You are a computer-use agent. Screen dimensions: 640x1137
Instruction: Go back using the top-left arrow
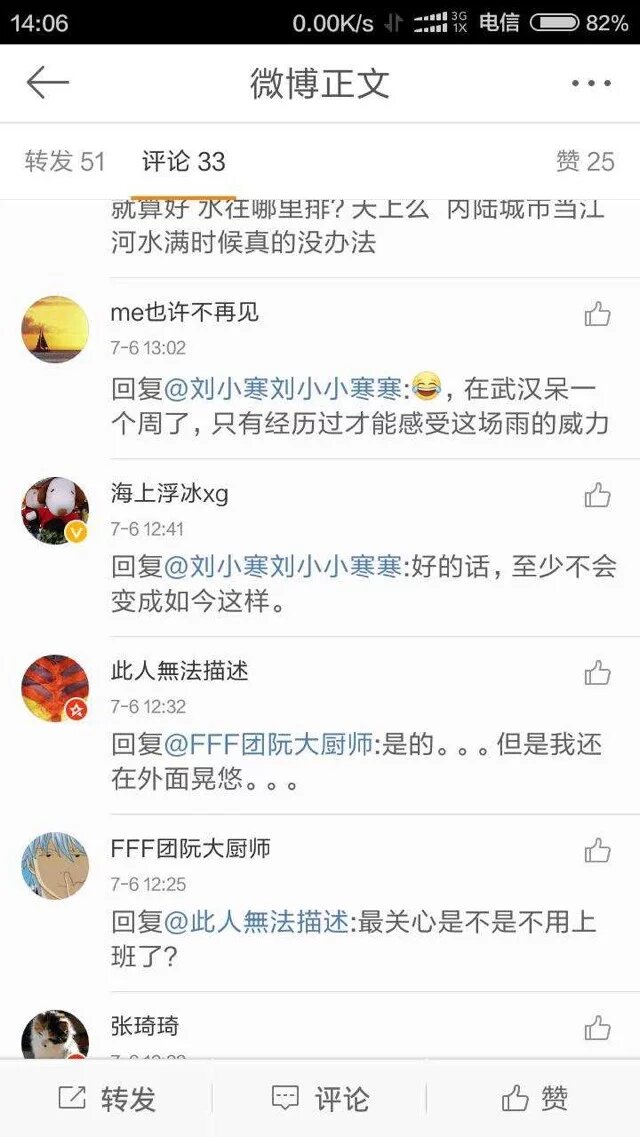click(47, 83)
